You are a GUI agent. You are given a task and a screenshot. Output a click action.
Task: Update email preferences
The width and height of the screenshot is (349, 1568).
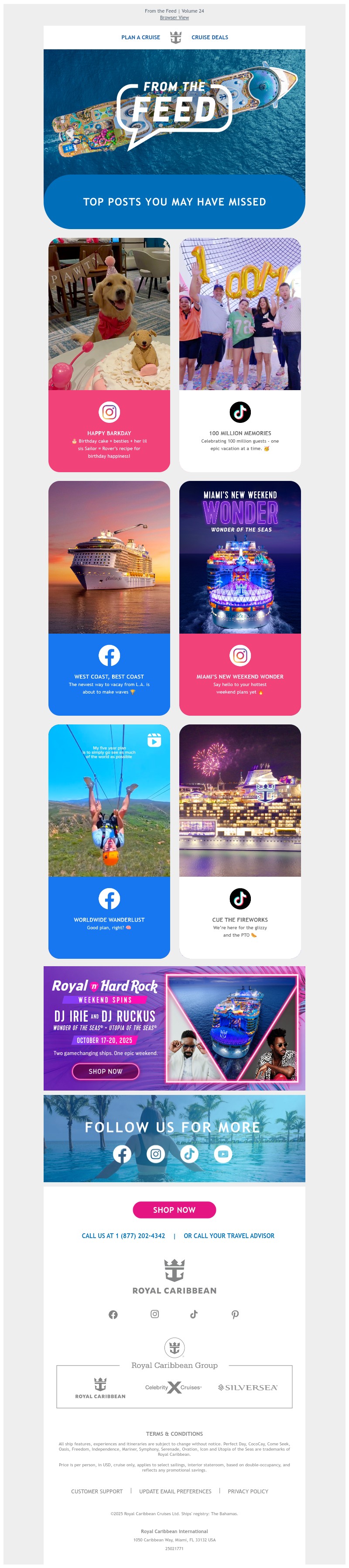(175, 1491)
